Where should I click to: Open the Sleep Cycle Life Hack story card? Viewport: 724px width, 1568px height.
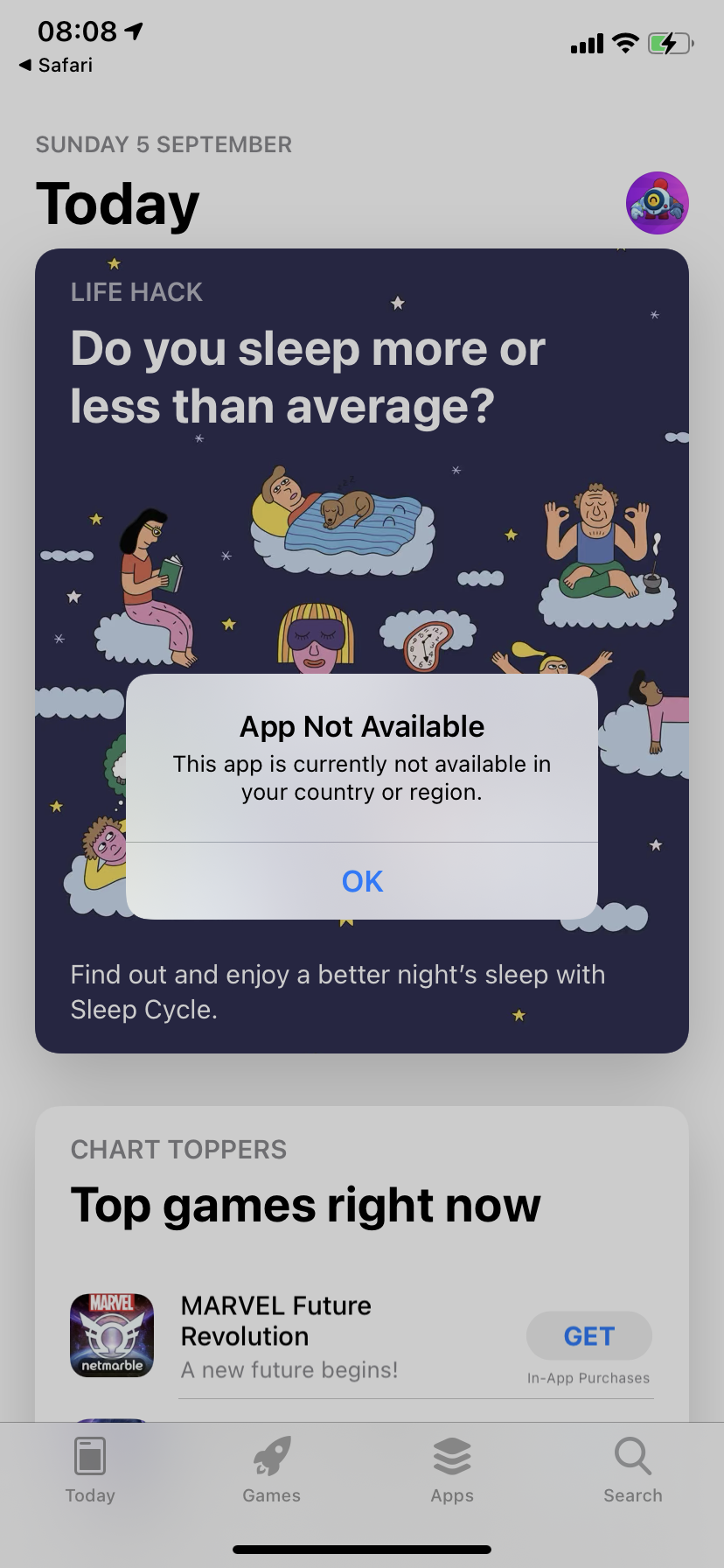[x=362, y=650]
